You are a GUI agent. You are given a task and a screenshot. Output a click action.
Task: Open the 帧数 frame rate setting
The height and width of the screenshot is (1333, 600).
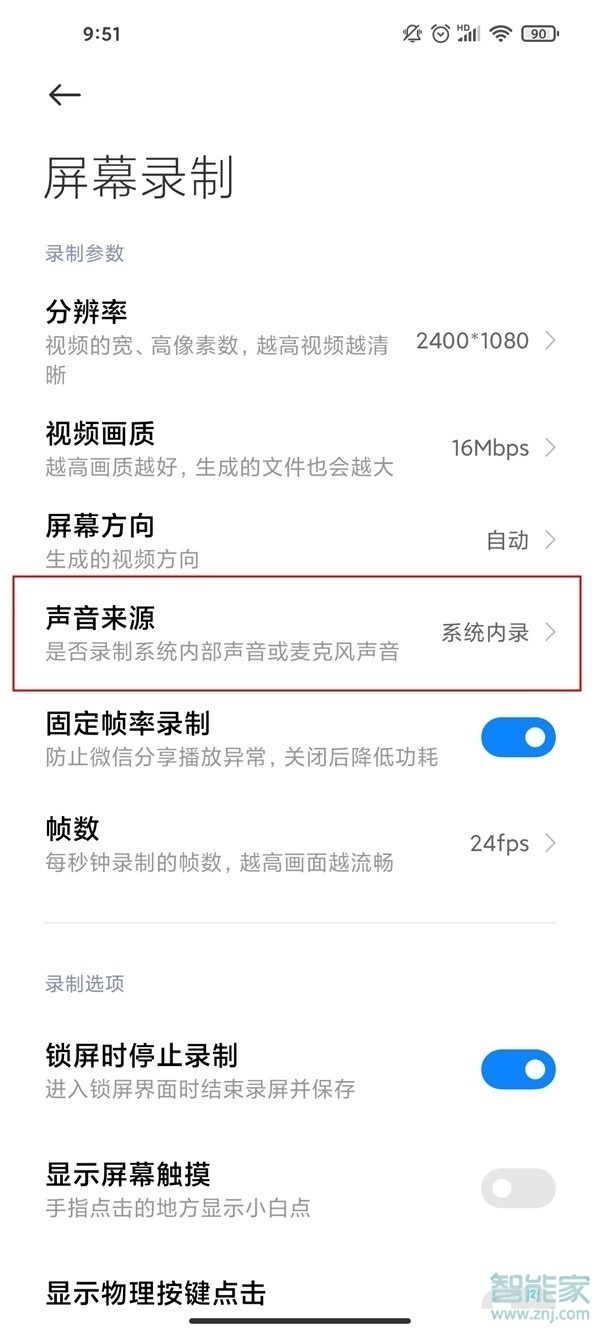[300, 843]
